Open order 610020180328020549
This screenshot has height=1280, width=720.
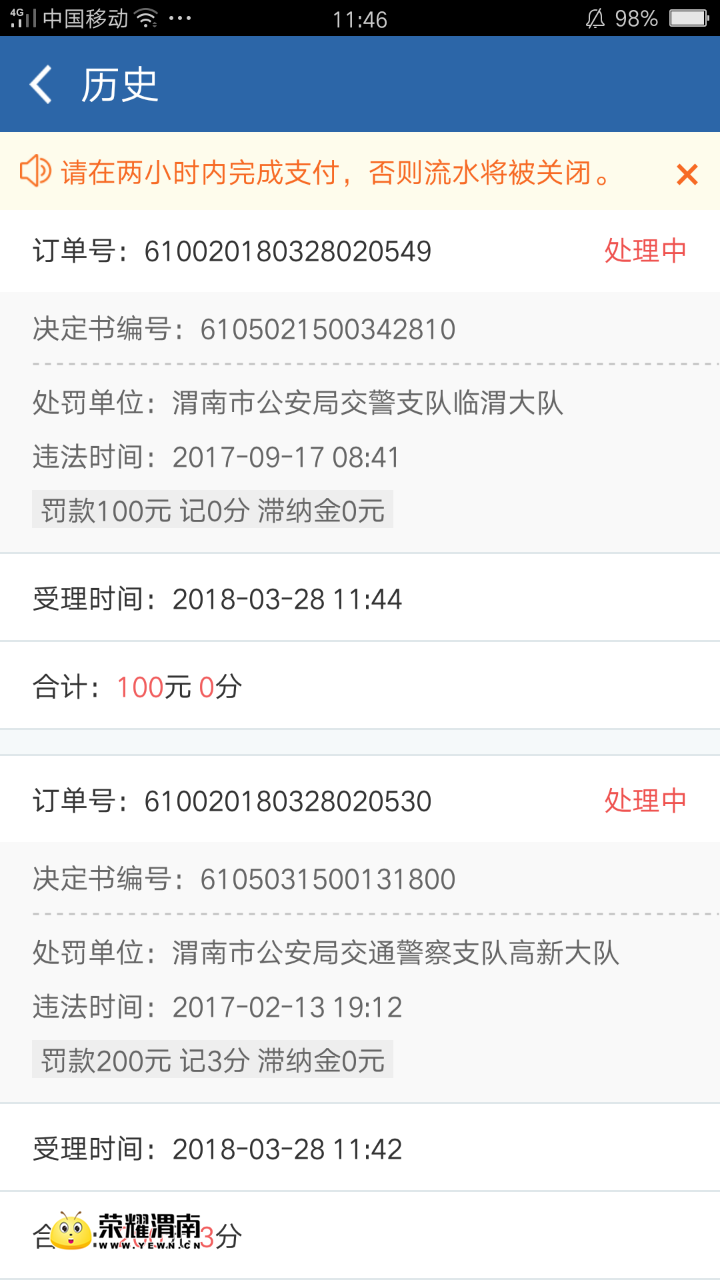click(288, 251)
